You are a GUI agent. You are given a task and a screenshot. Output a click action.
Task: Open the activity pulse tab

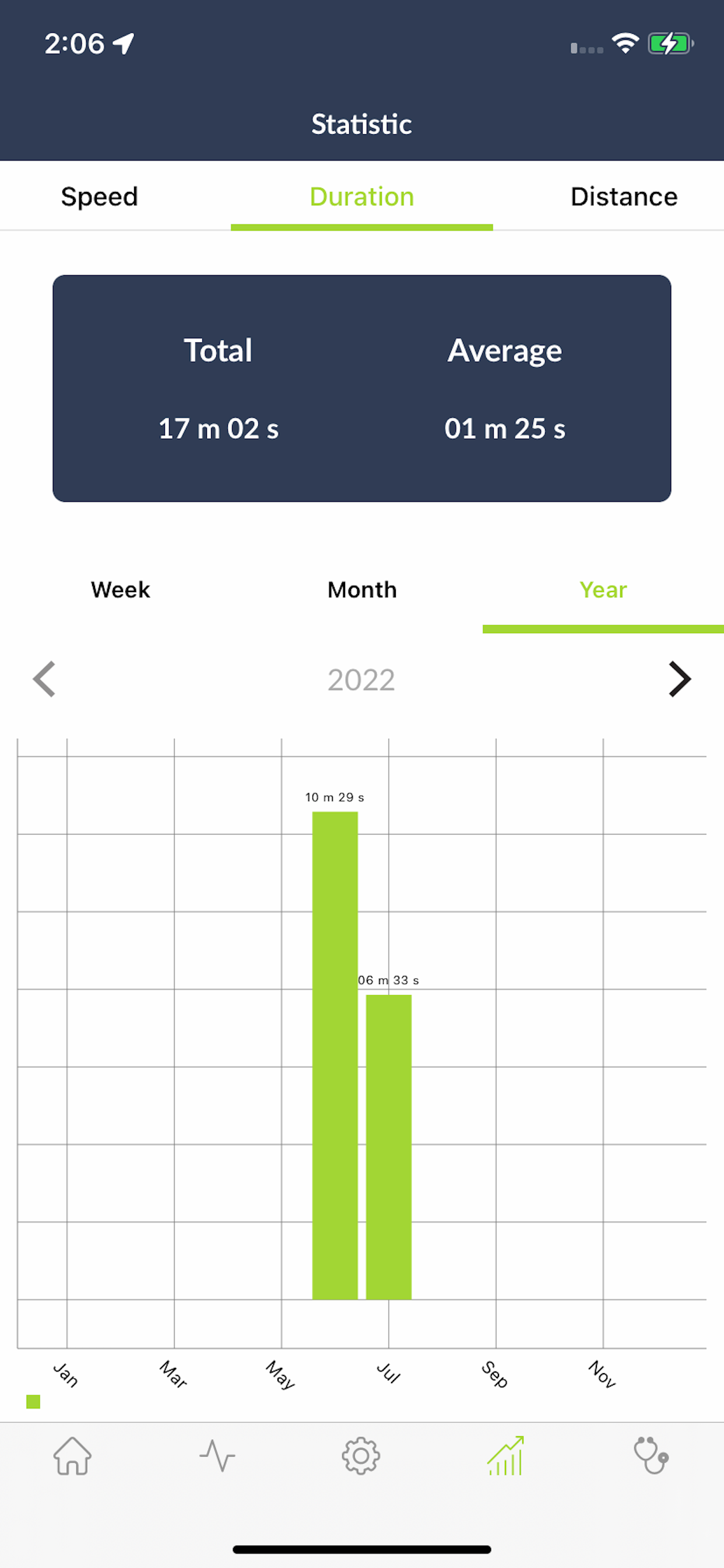point(217,1456)
